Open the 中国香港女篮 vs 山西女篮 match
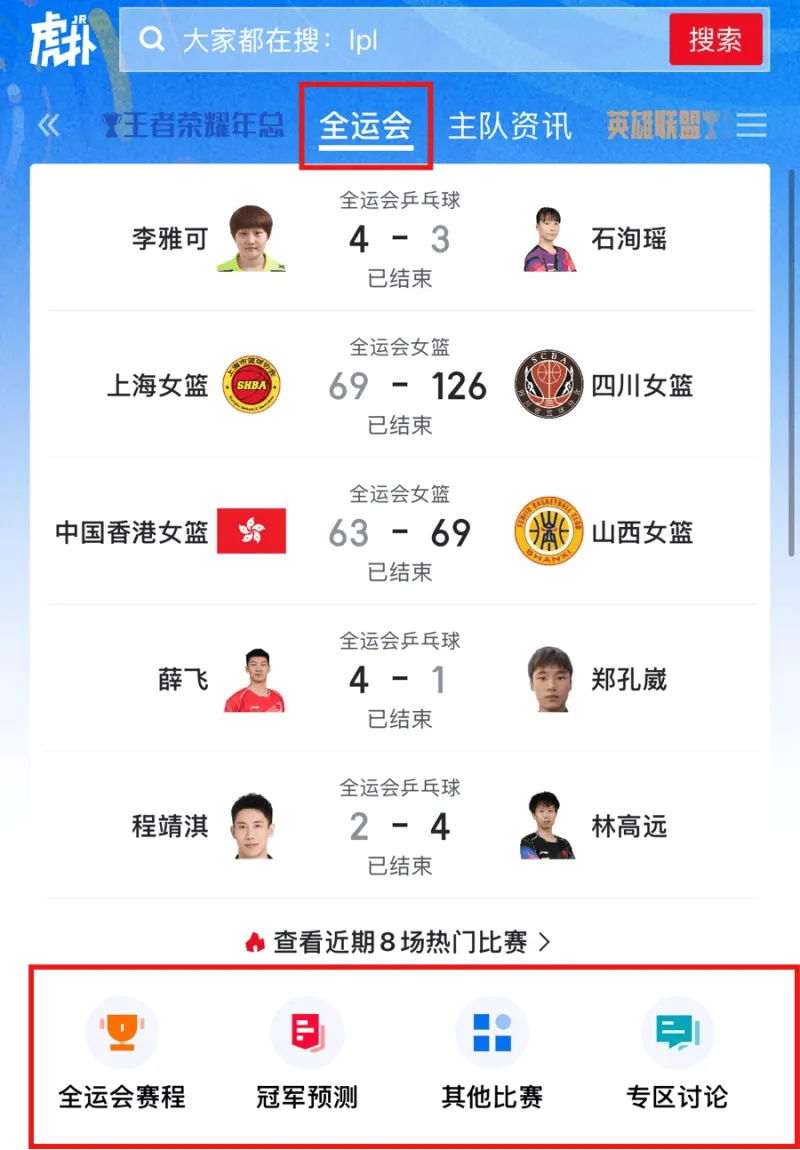The width and height of the screenshot is (800, 1150). coord(400,532)
